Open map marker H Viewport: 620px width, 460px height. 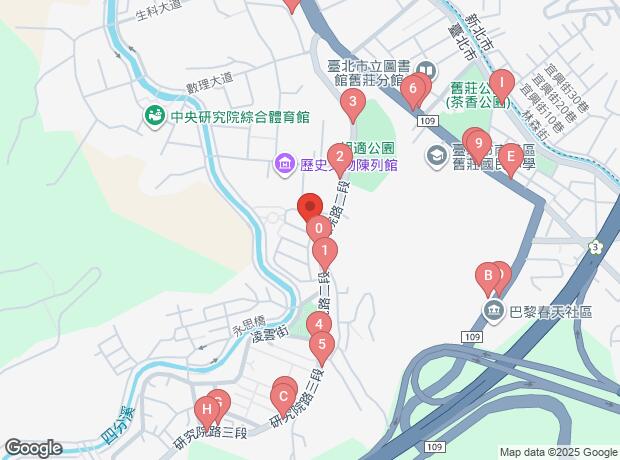[x=207, y=408]
